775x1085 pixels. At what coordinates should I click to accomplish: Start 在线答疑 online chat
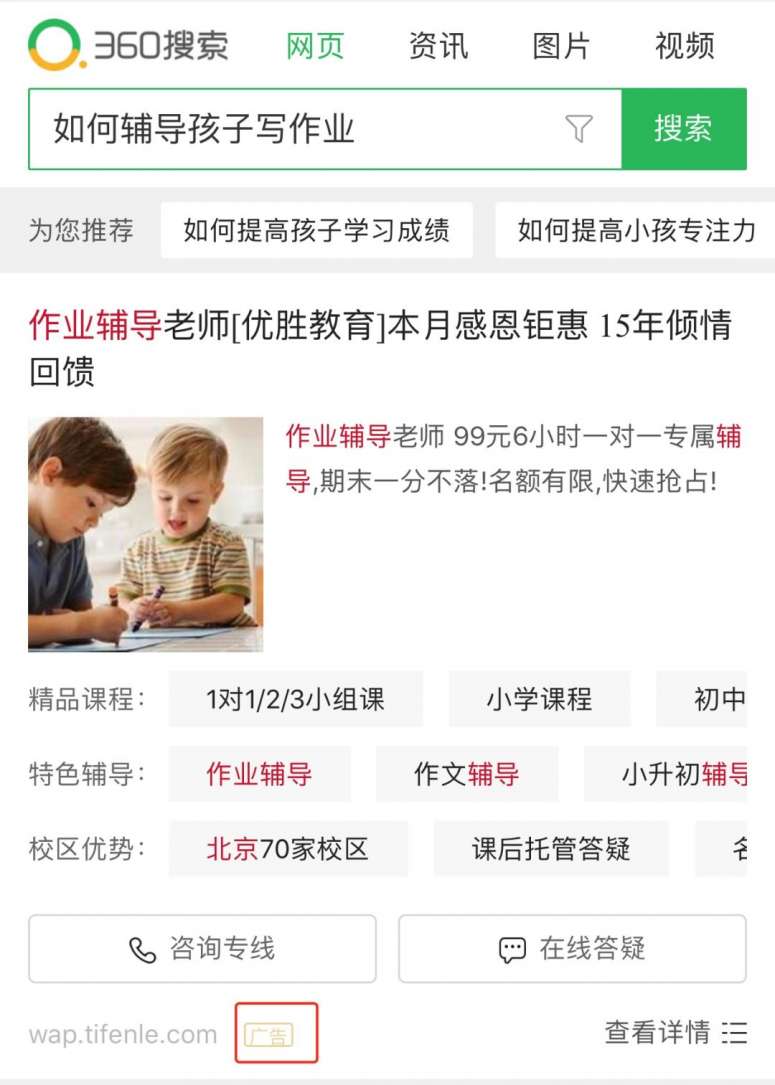[x=572, y=948]
